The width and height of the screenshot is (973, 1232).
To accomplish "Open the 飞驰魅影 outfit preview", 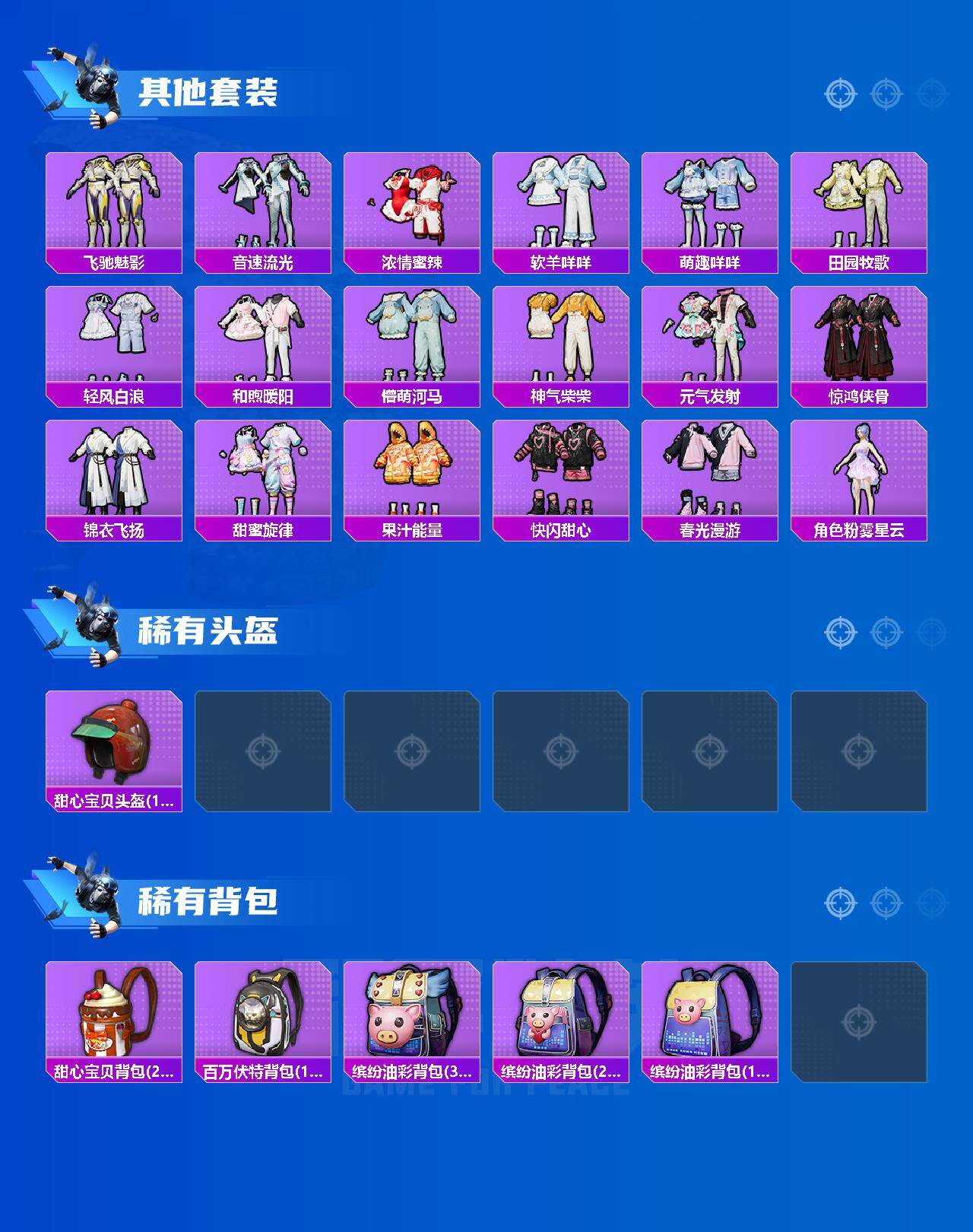I will [x=113, y=202].
